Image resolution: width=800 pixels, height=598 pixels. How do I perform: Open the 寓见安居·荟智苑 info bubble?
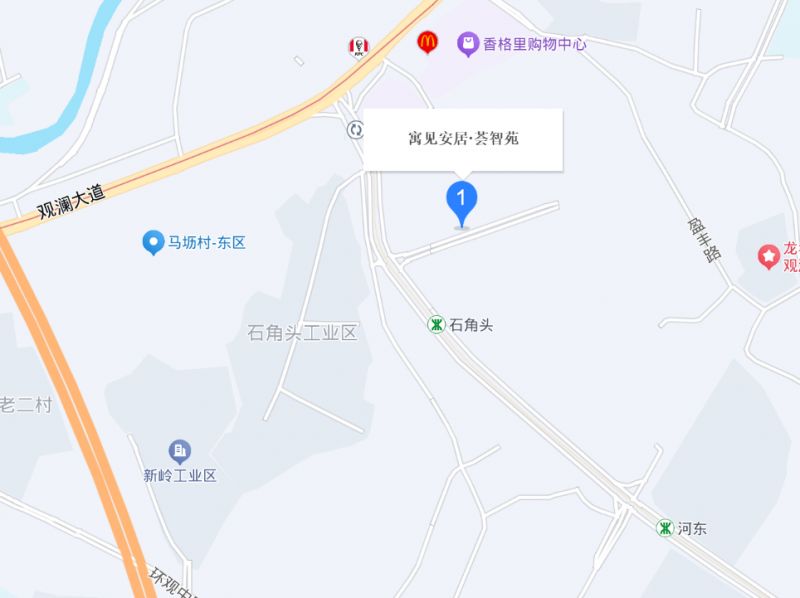point(463,139)
